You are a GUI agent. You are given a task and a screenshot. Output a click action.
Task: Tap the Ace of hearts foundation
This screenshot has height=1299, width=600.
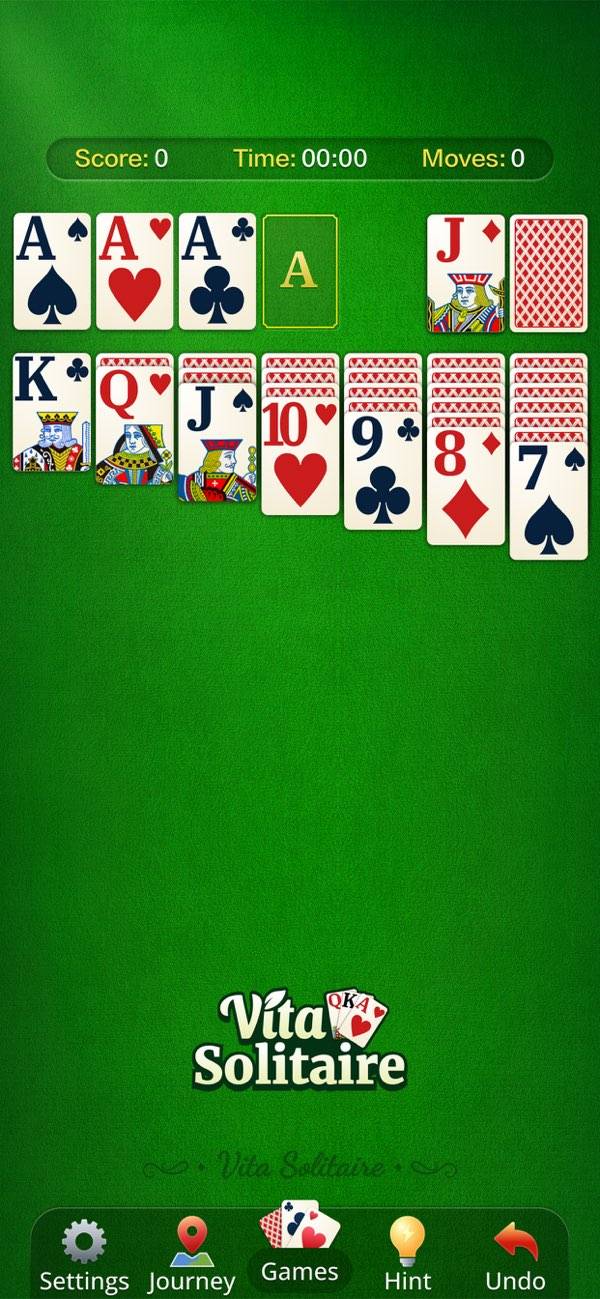click(134, 272)
